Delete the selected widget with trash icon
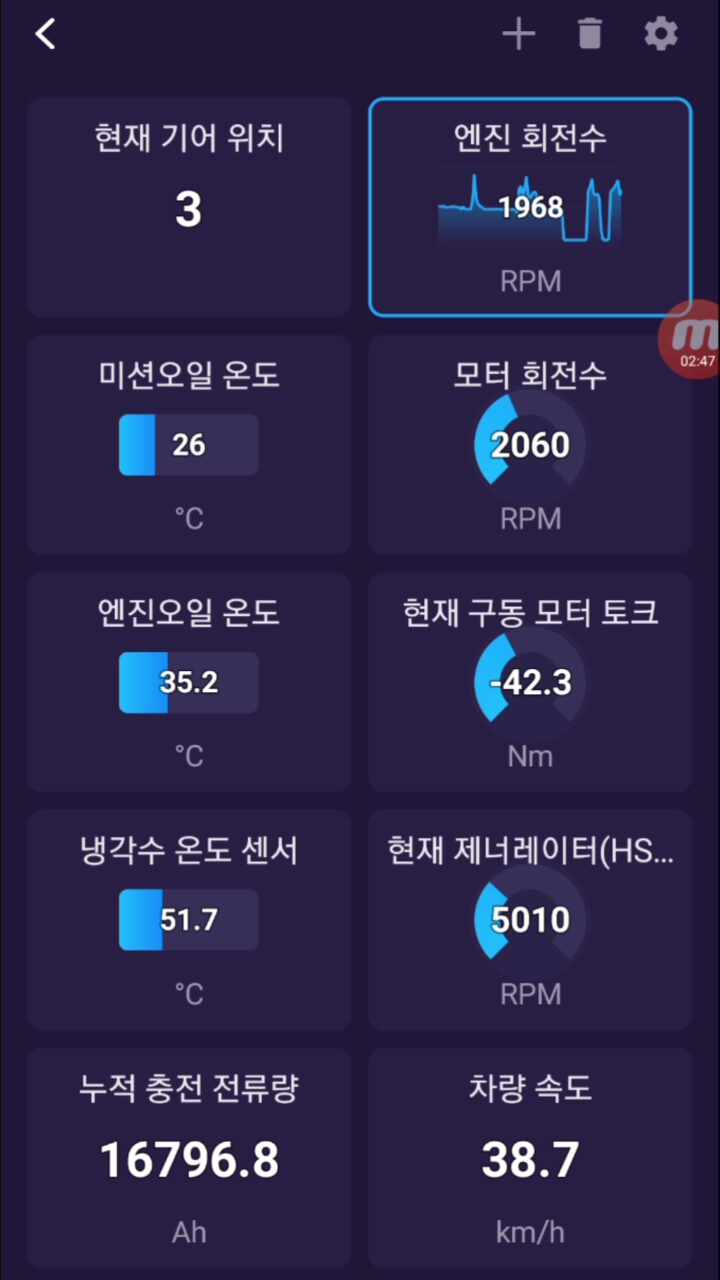This screenshot has height=1280, width=720. click(590, 35)
